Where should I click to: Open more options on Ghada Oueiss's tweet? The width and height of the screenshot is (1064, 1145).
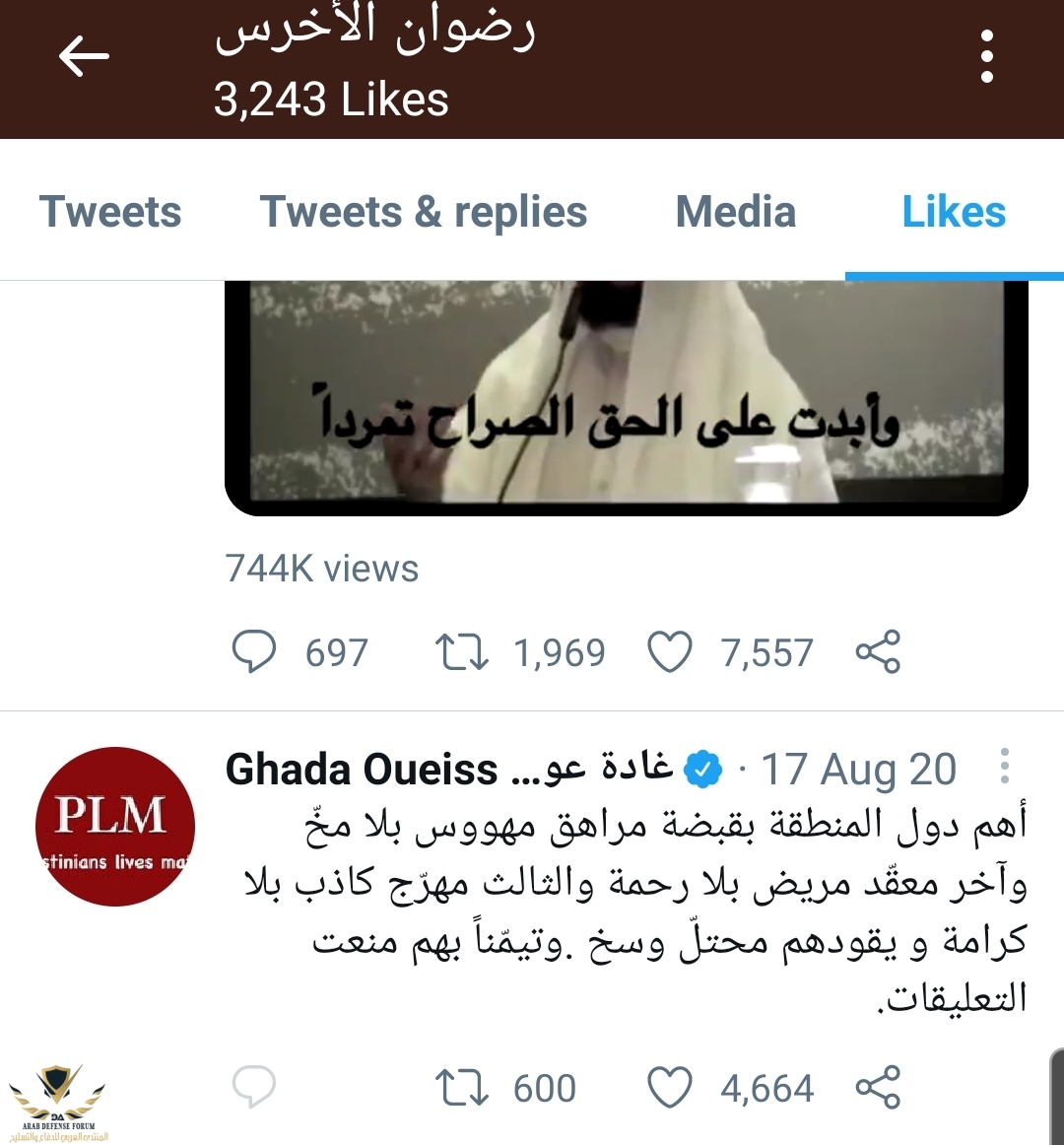coord(1004,766)
